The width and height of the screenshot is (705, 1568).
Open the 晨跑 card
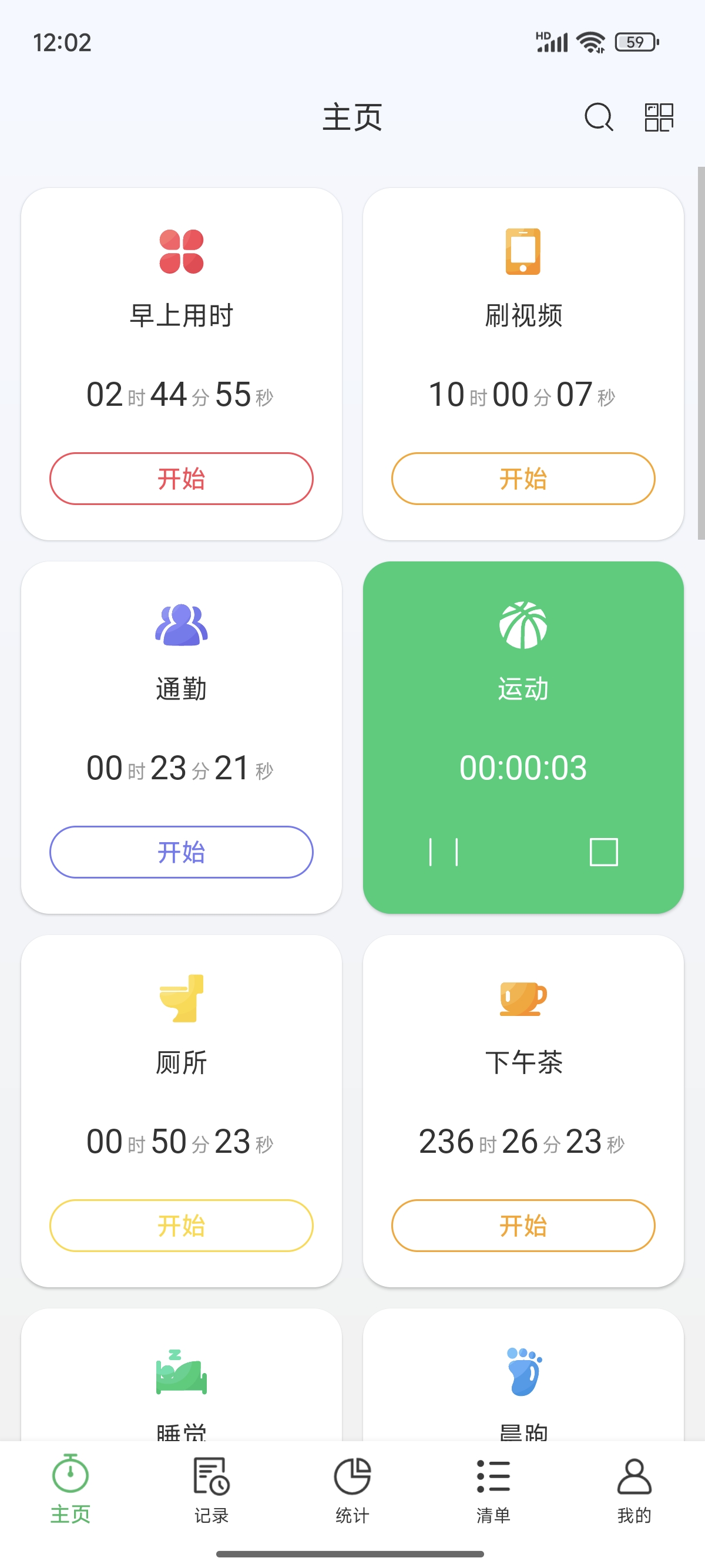tap(523, 1375)
